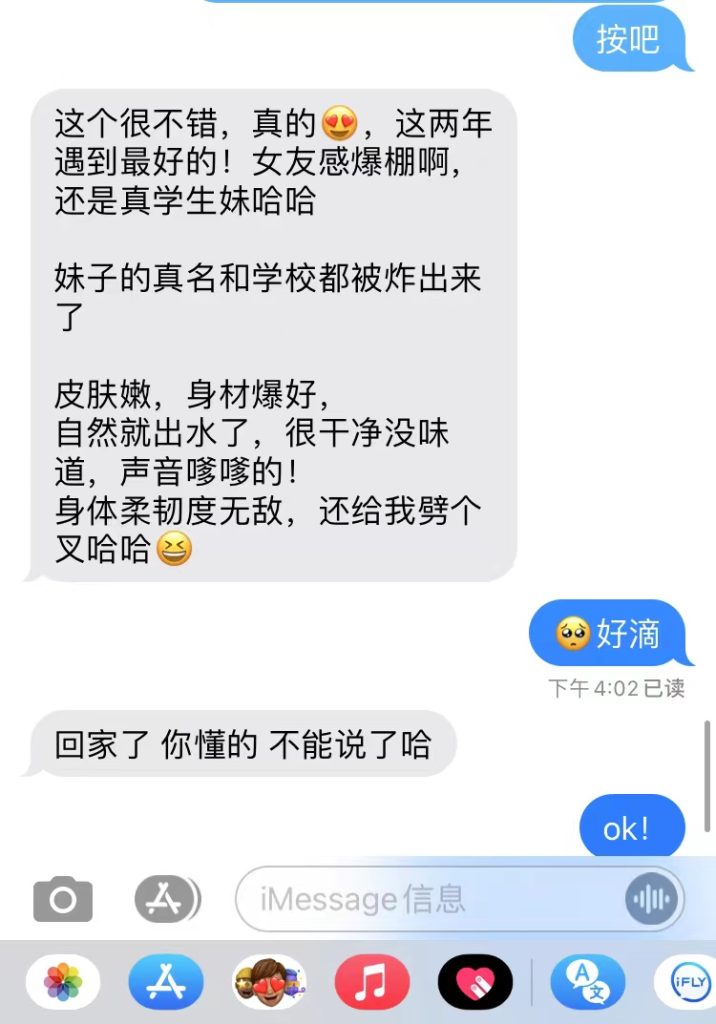The image size is (716, 1024).
Task: Record an audio message
Action: [x=651, y=899]
